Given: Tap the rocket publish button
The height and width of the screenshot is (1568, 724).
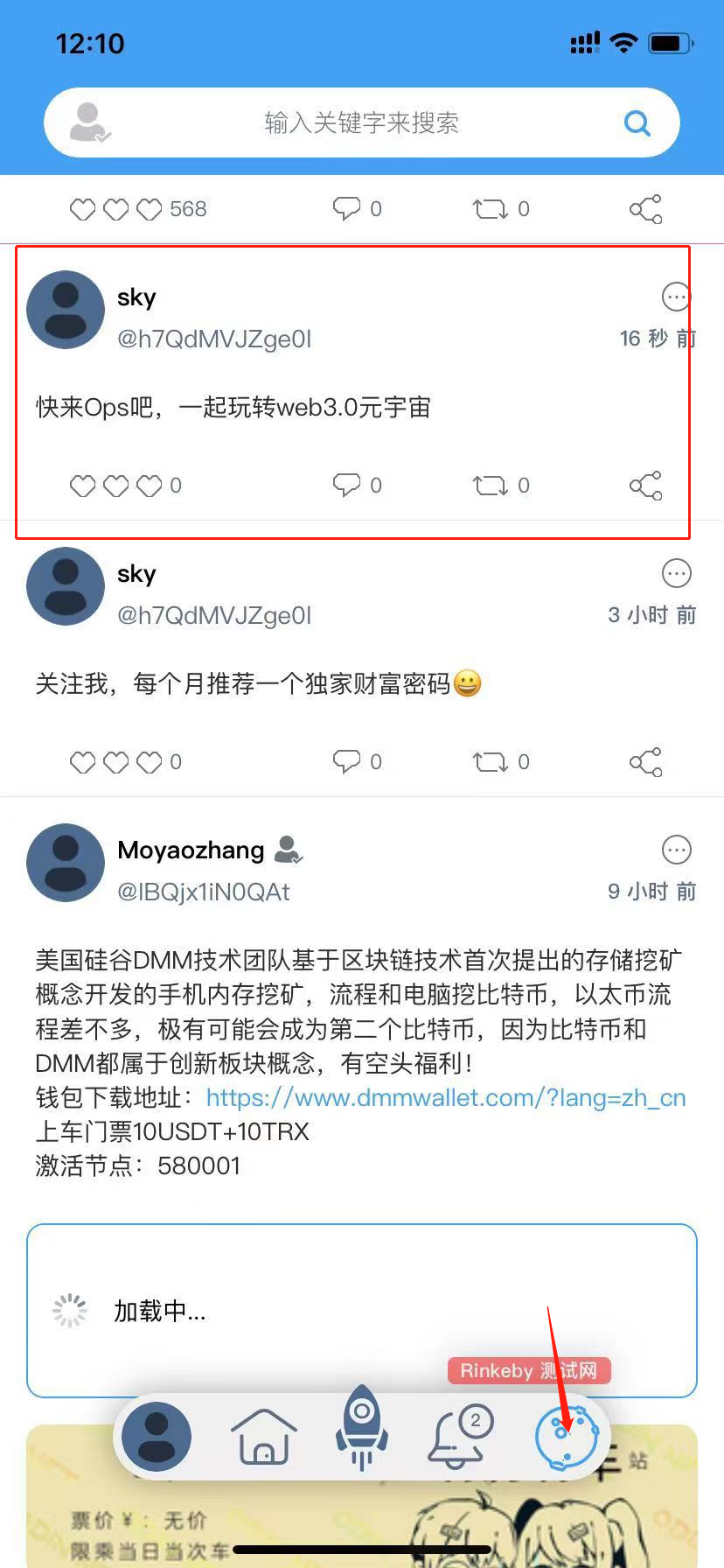Looking at the screenshot, I should (x=362, y=1426).
